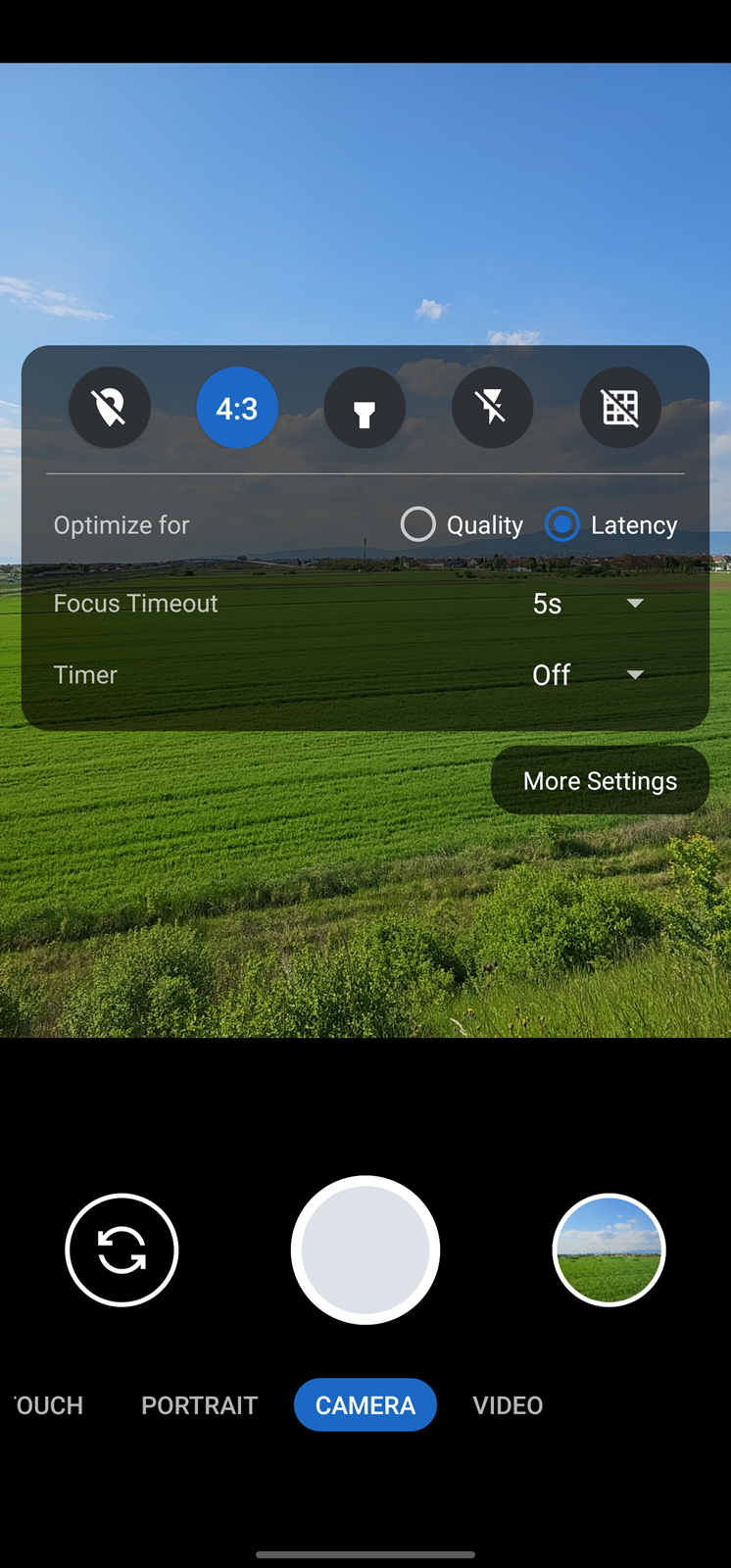The width and height of the screenshot is (731, 1568).
Task: Turn on the torch light
Action: coord(365,408)
